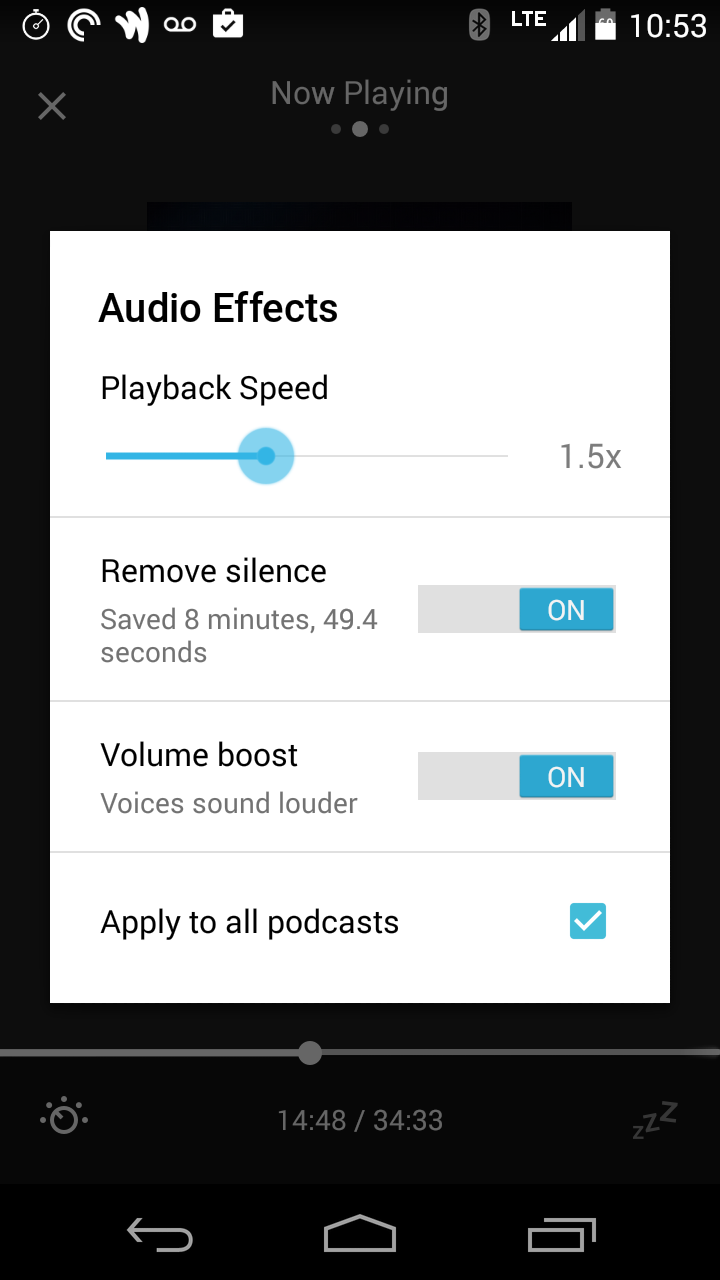The width and height of the screenshot is (720, 1280).
Task: Open recent apps
Action: (x=561, y=1235)
